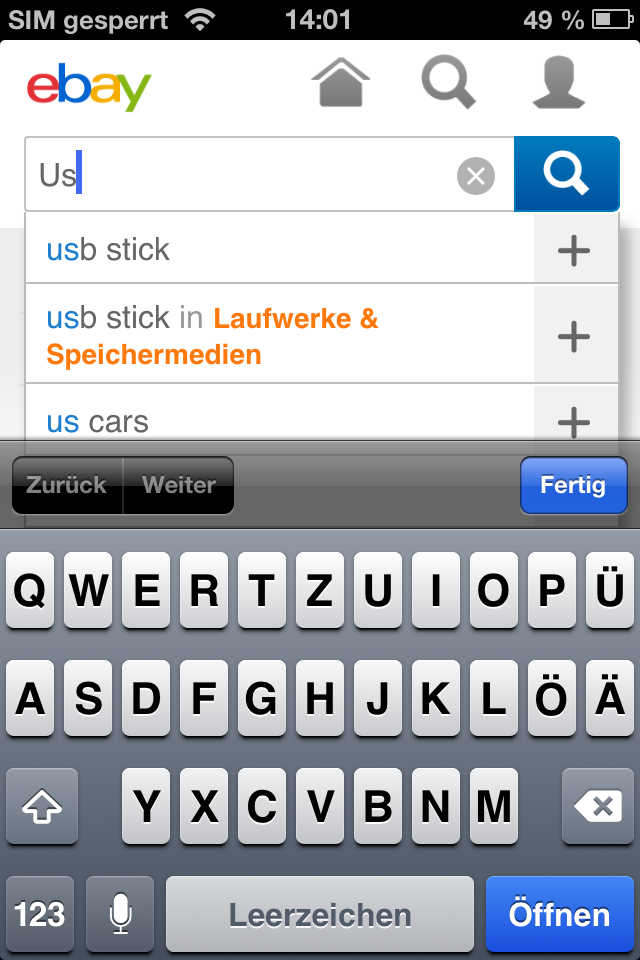640x960 pixels.
Task: Open the user account profile icon
Action: click(558, 83)
